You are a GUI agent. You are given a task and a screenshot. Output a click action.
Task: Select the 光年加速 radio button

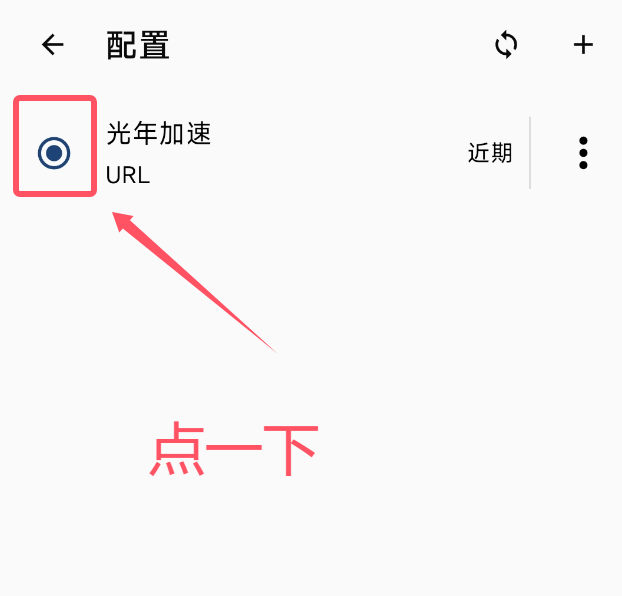(x=54, y=153)
